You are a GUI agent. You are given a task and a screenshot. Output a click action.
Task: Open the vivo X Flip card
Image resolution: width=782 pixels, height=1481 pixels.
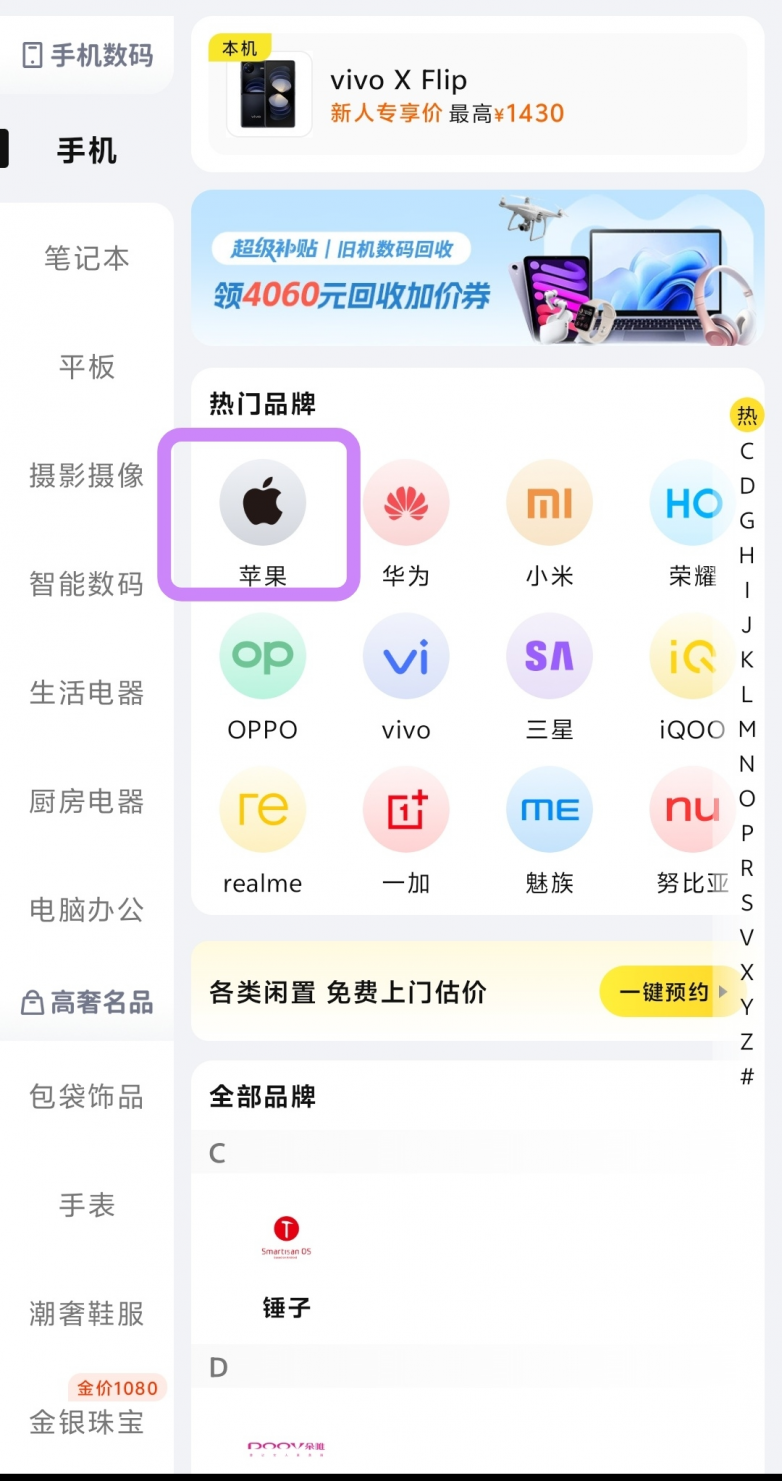click(x=477, y=94)
